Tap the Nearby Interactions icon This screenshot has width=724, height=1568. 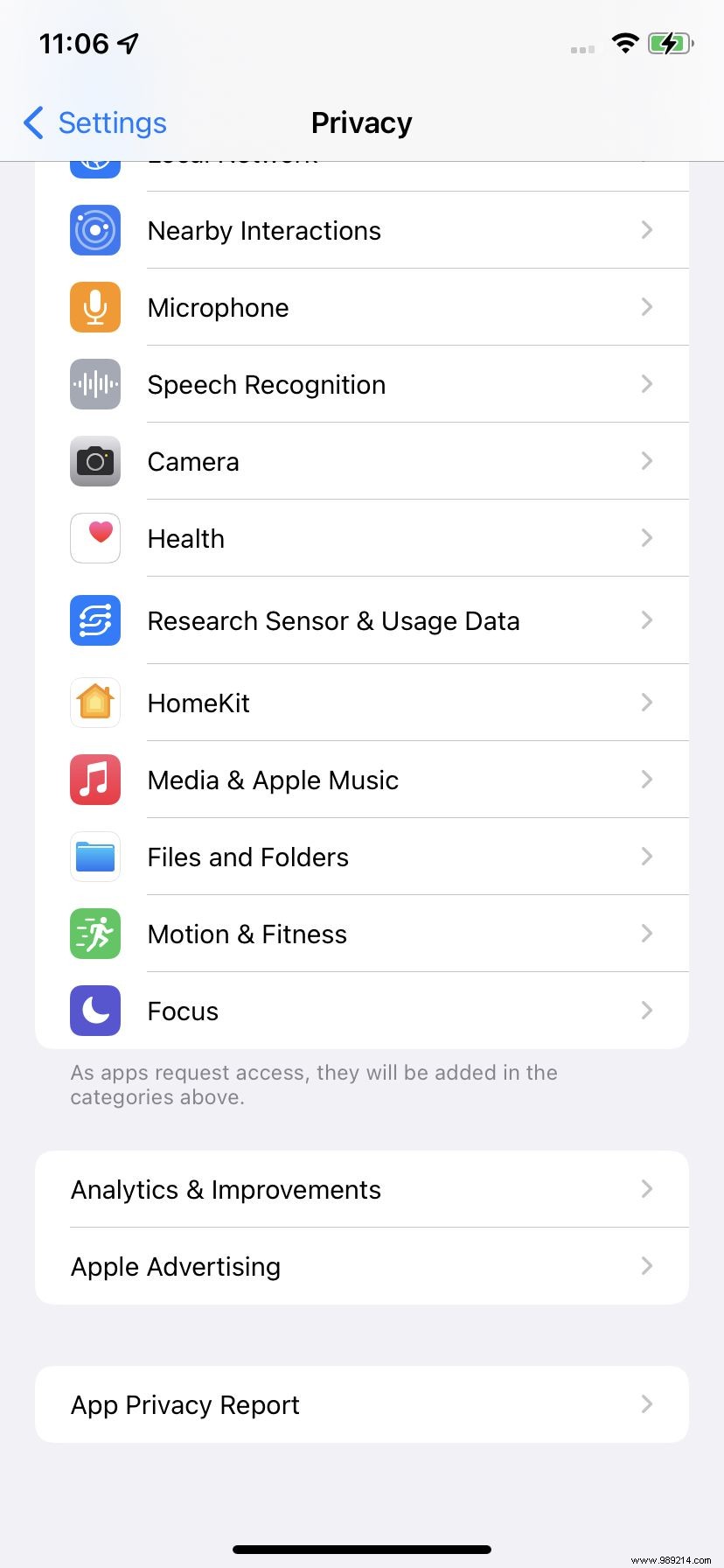pos(94,230)
